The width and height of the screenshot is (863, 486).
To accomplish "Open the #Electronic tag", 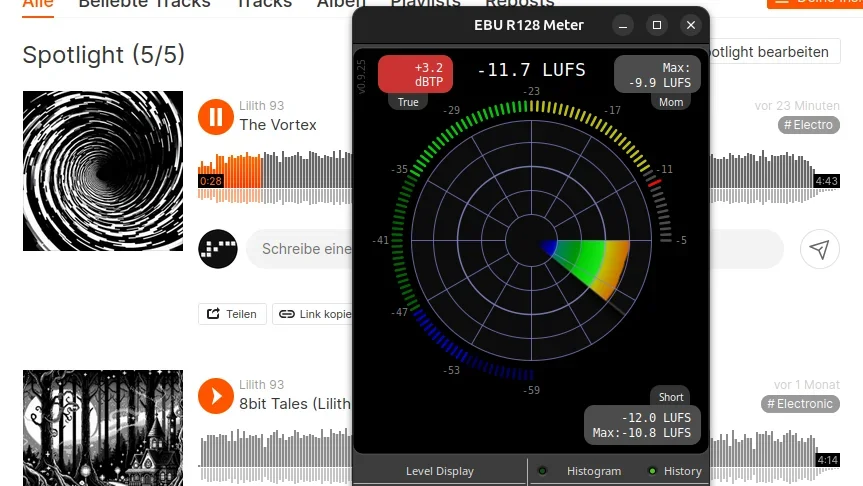I will pos(800,404).
